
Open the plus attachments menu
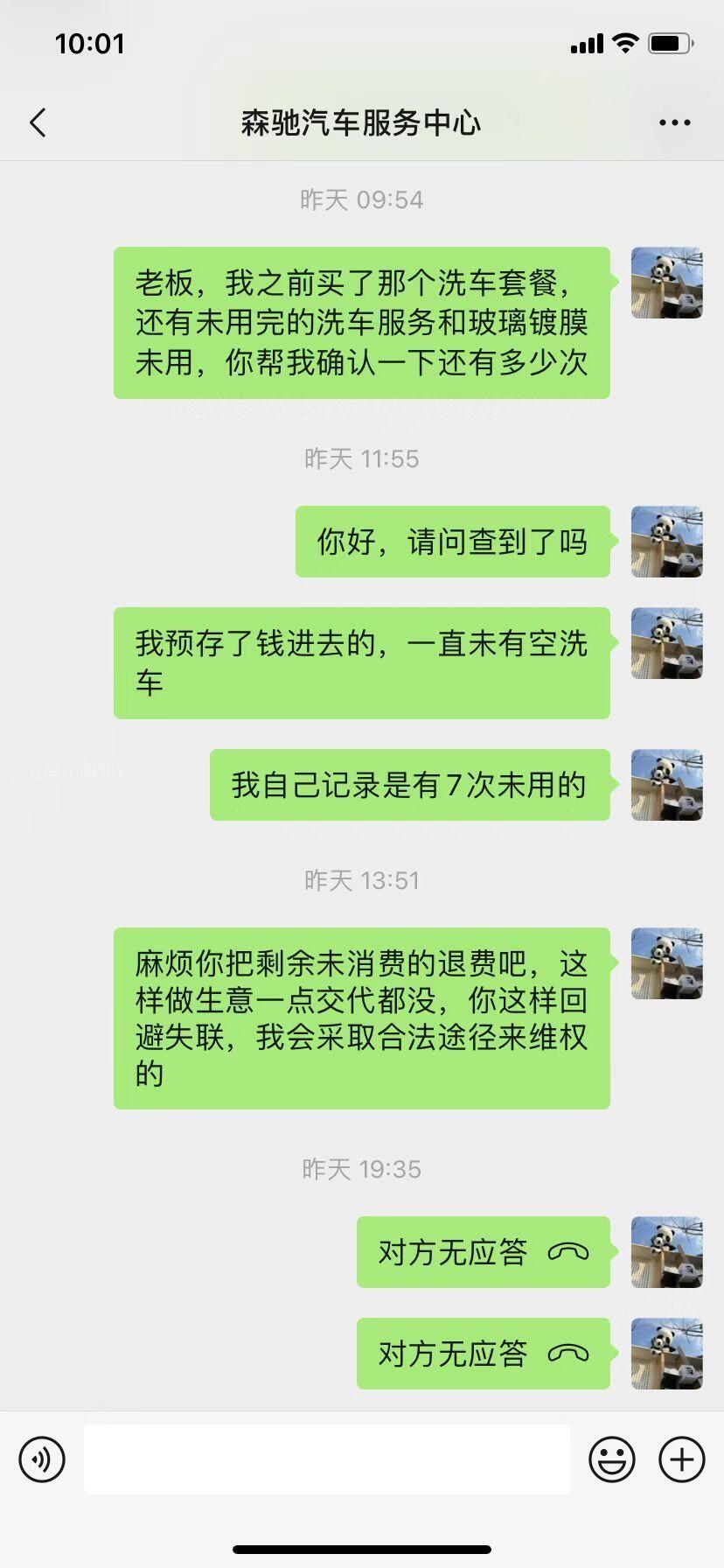point(681,1459)
